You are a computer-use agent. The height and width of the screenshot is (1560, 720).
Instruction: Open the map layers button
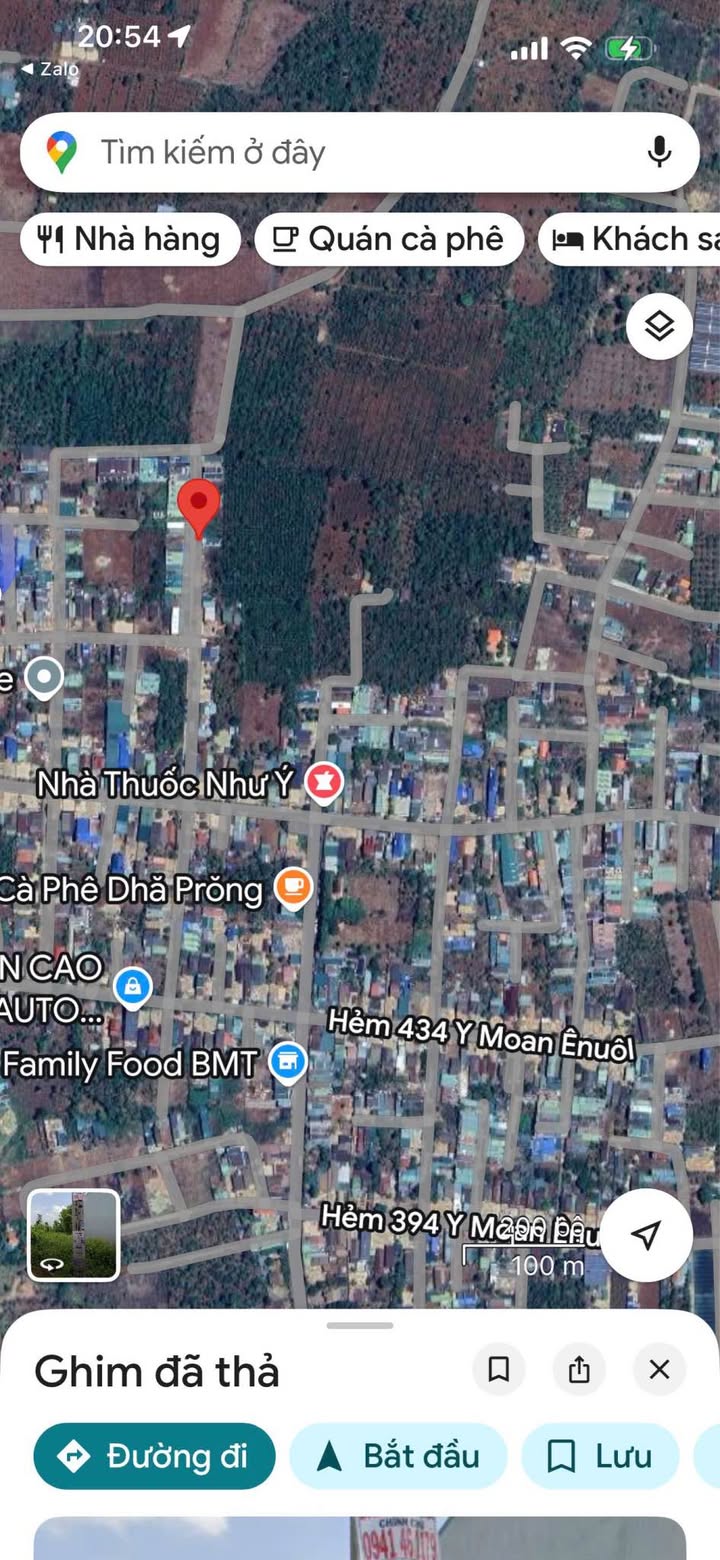(659, 326)
